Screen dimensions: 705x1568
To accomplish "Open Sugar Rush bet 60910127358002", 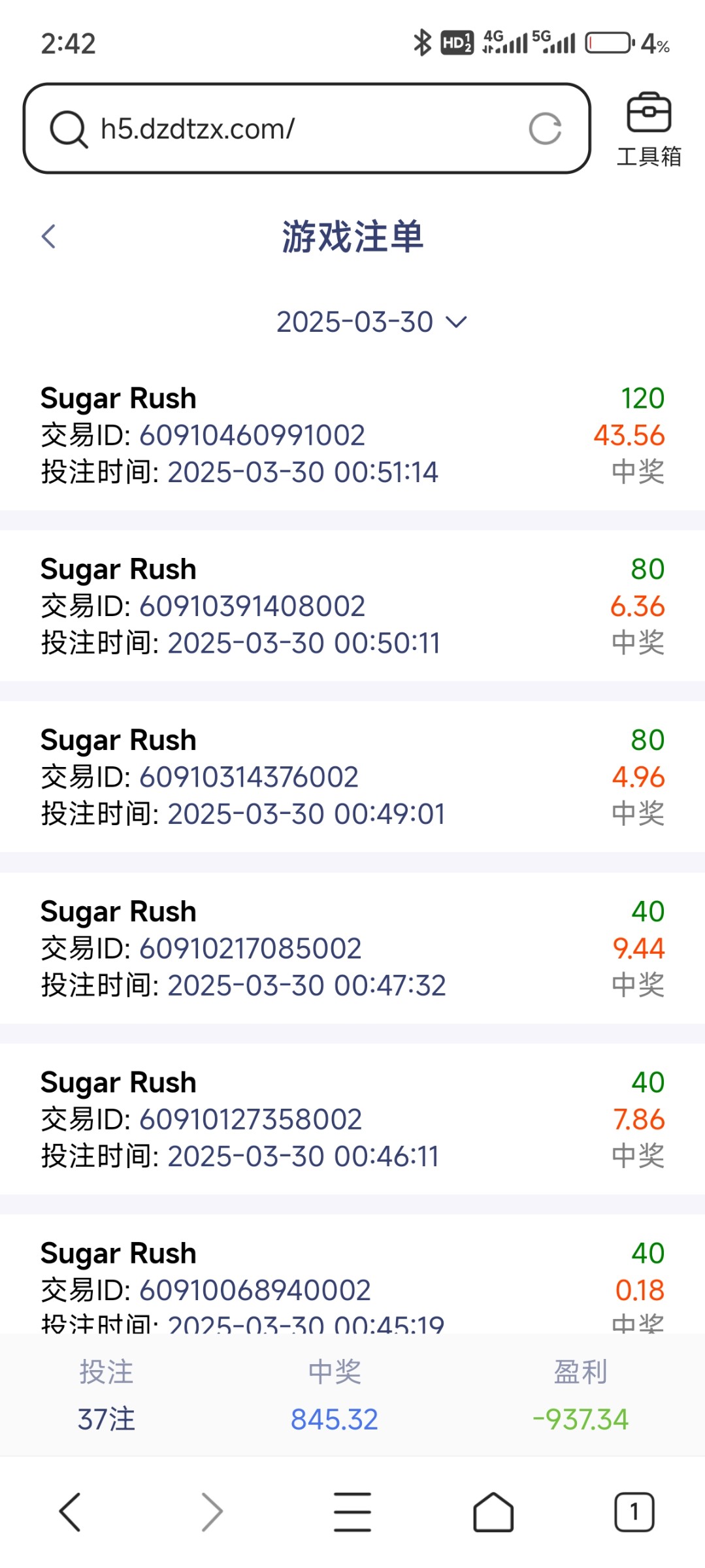I will tap(352, 1119).
